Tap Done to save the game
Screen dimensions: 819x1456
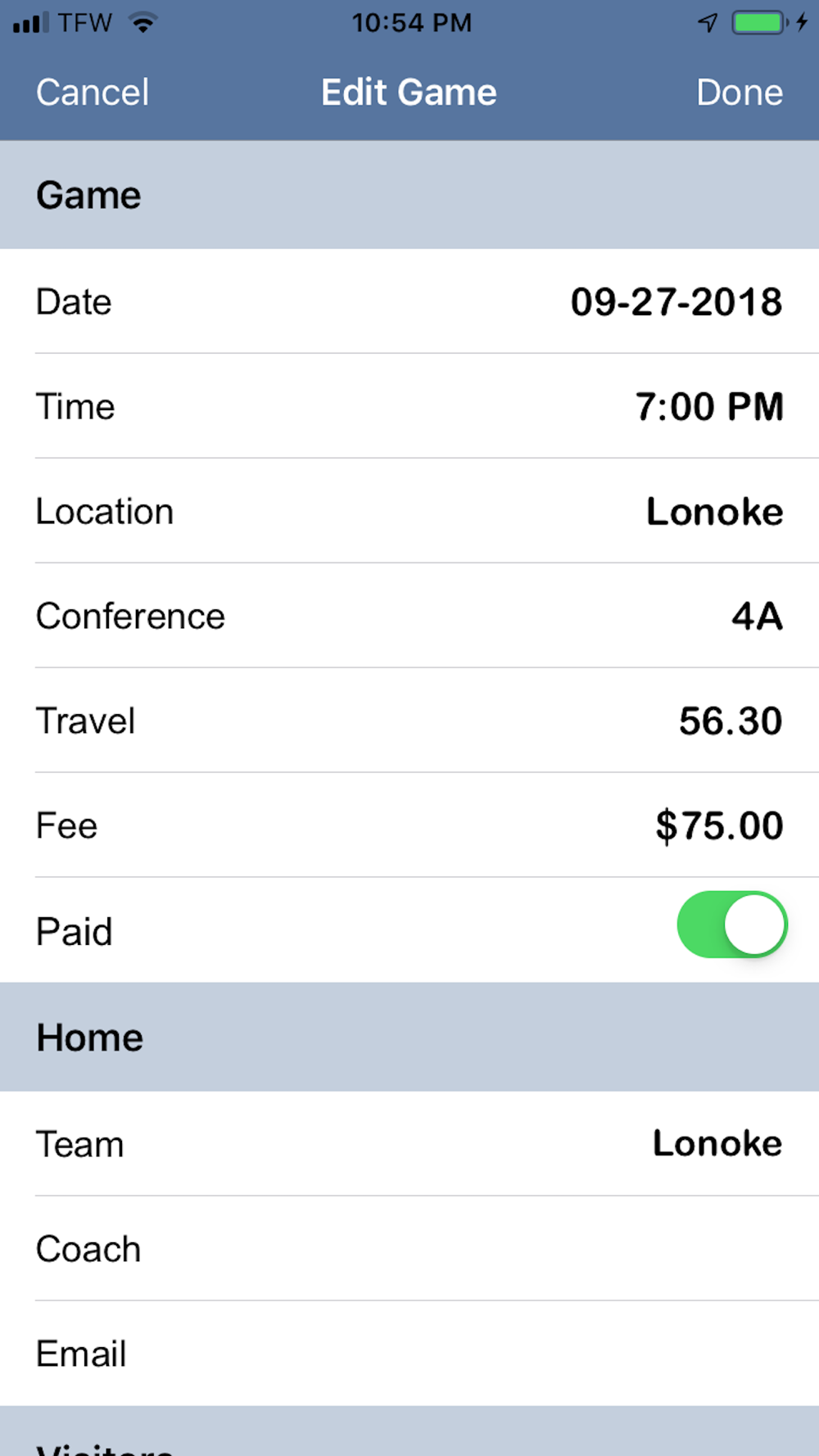(740, 92)
